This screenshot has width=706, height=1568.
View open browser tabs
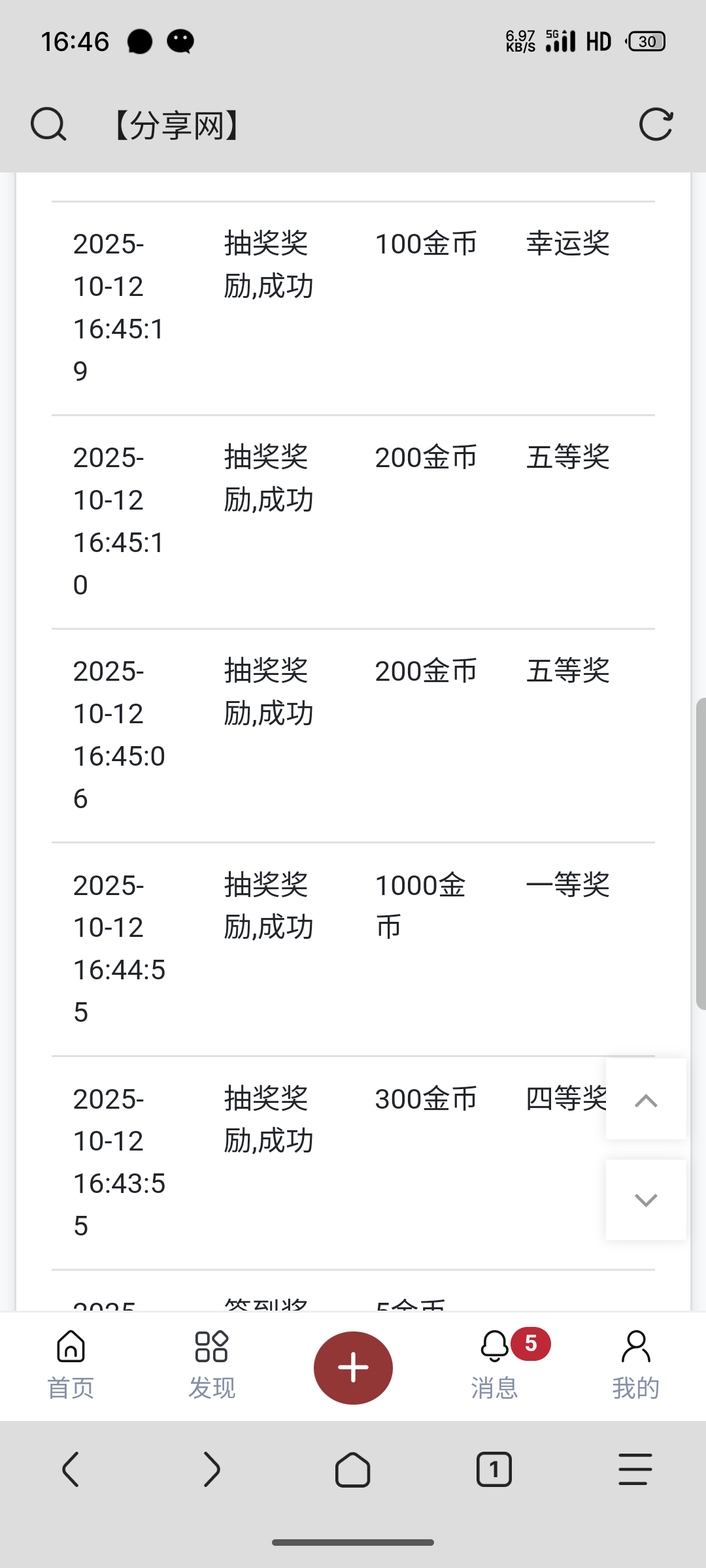494,1470
